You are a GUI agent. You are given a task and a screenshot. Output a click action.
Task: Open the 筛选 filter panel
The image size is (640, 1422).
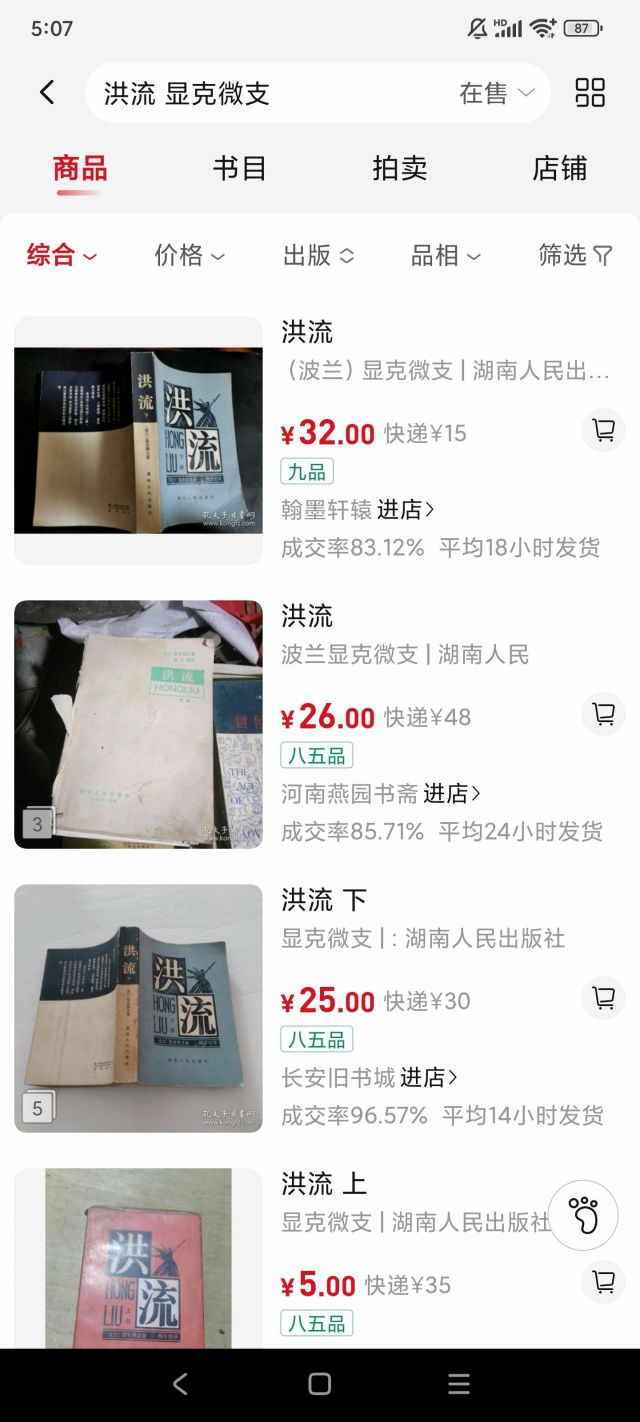(575, 256)
